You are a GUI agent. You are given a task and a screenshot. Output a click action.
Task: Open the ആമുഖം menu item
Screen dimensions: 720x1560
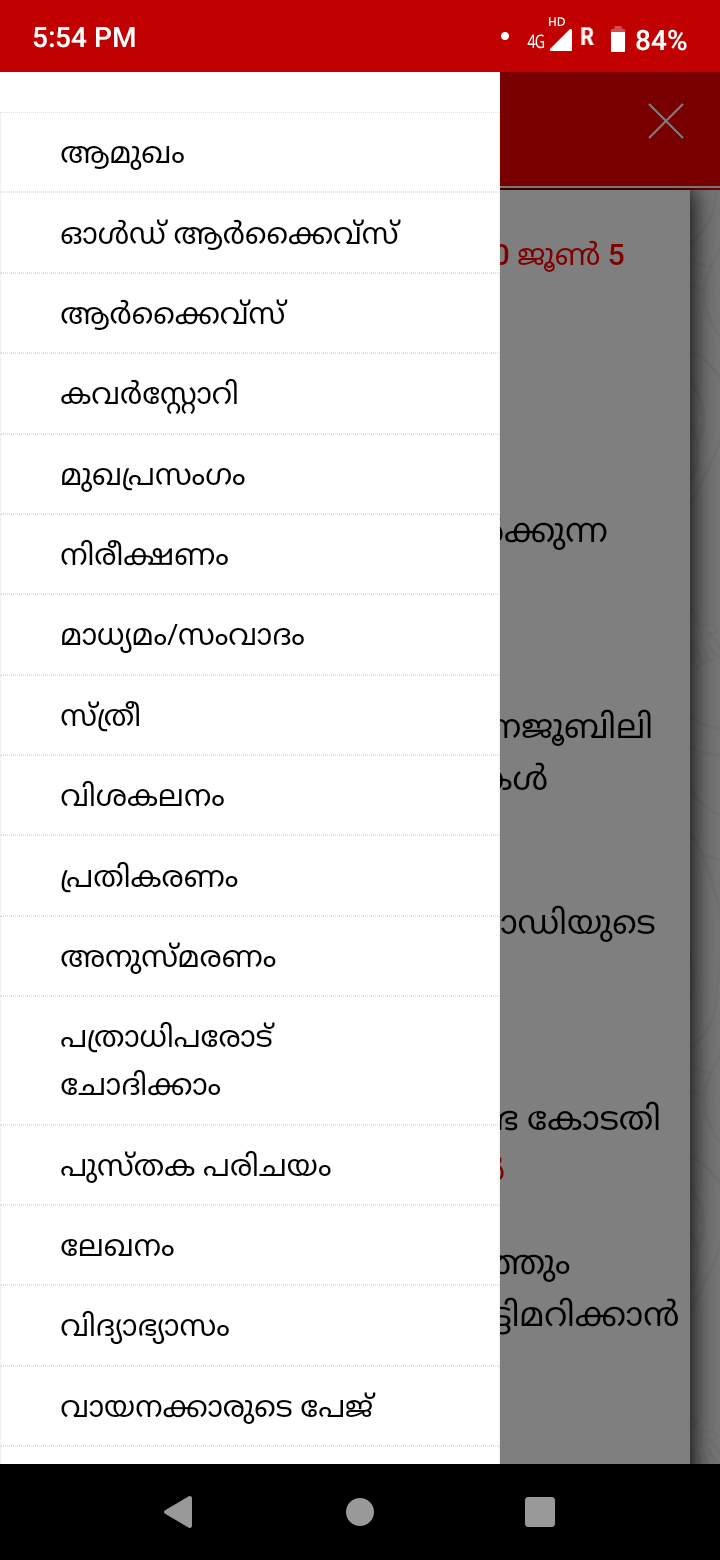[x=250, y=153]
